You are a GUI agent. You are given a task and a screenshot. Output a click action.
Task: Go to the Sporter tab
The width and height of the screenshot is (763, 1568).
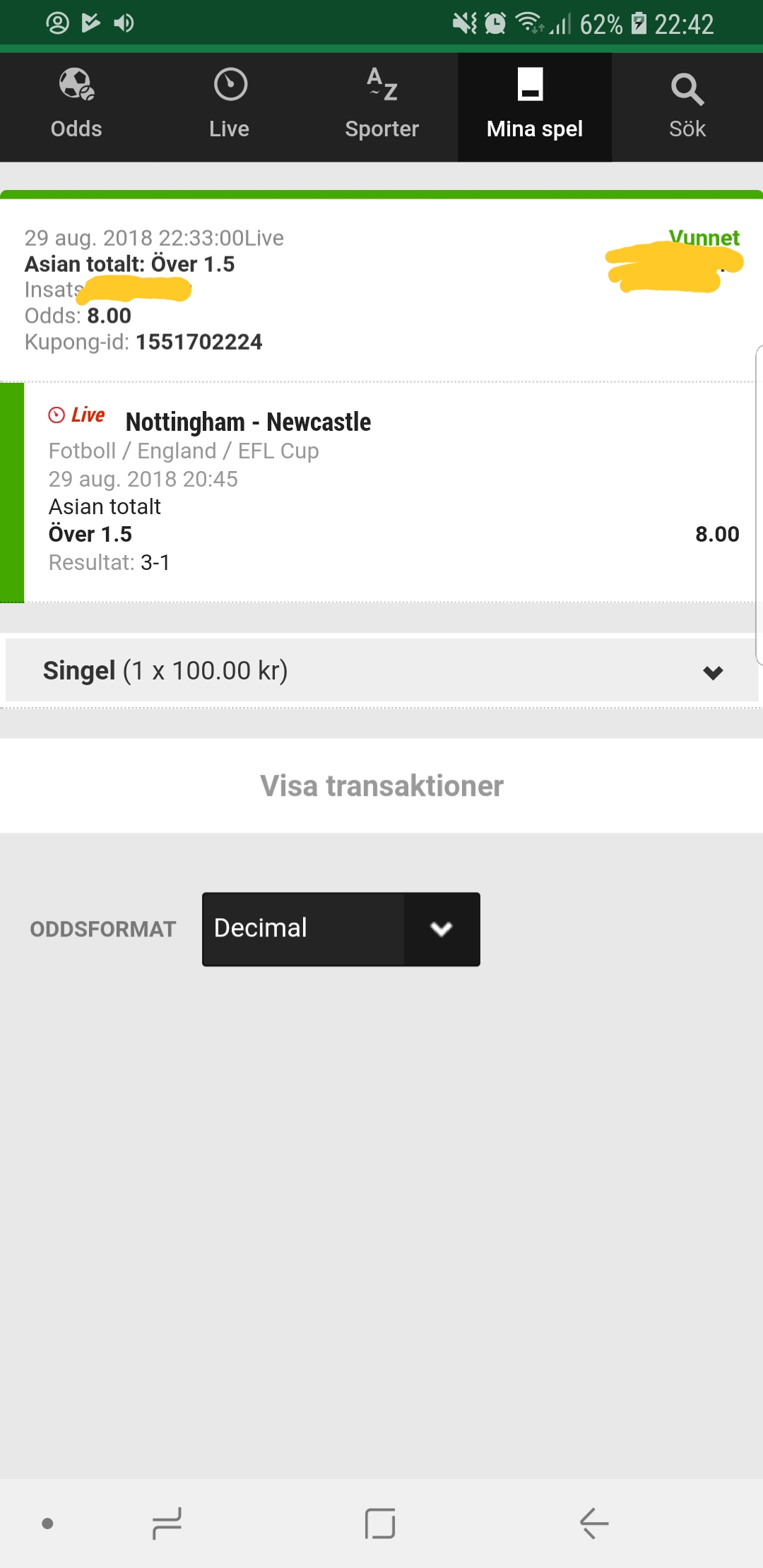pos(381,107)
